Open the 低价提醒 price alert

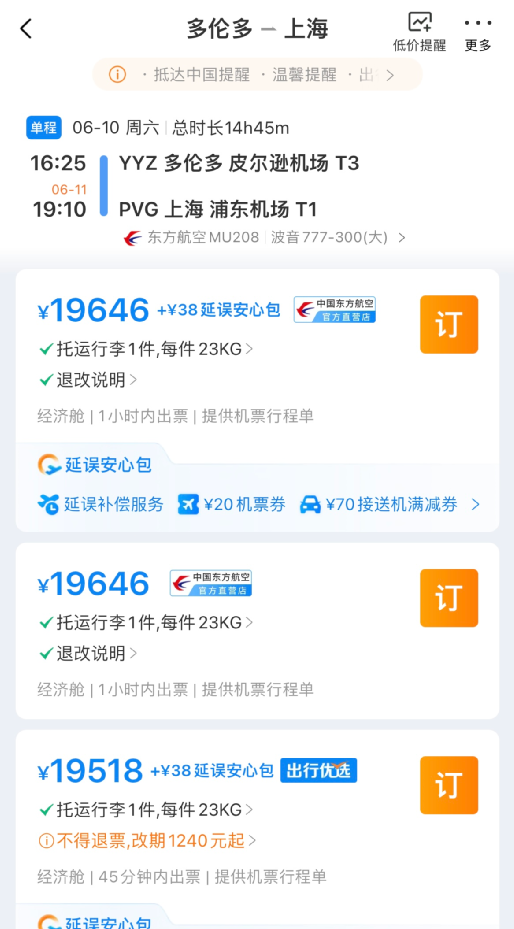point(419,33)
